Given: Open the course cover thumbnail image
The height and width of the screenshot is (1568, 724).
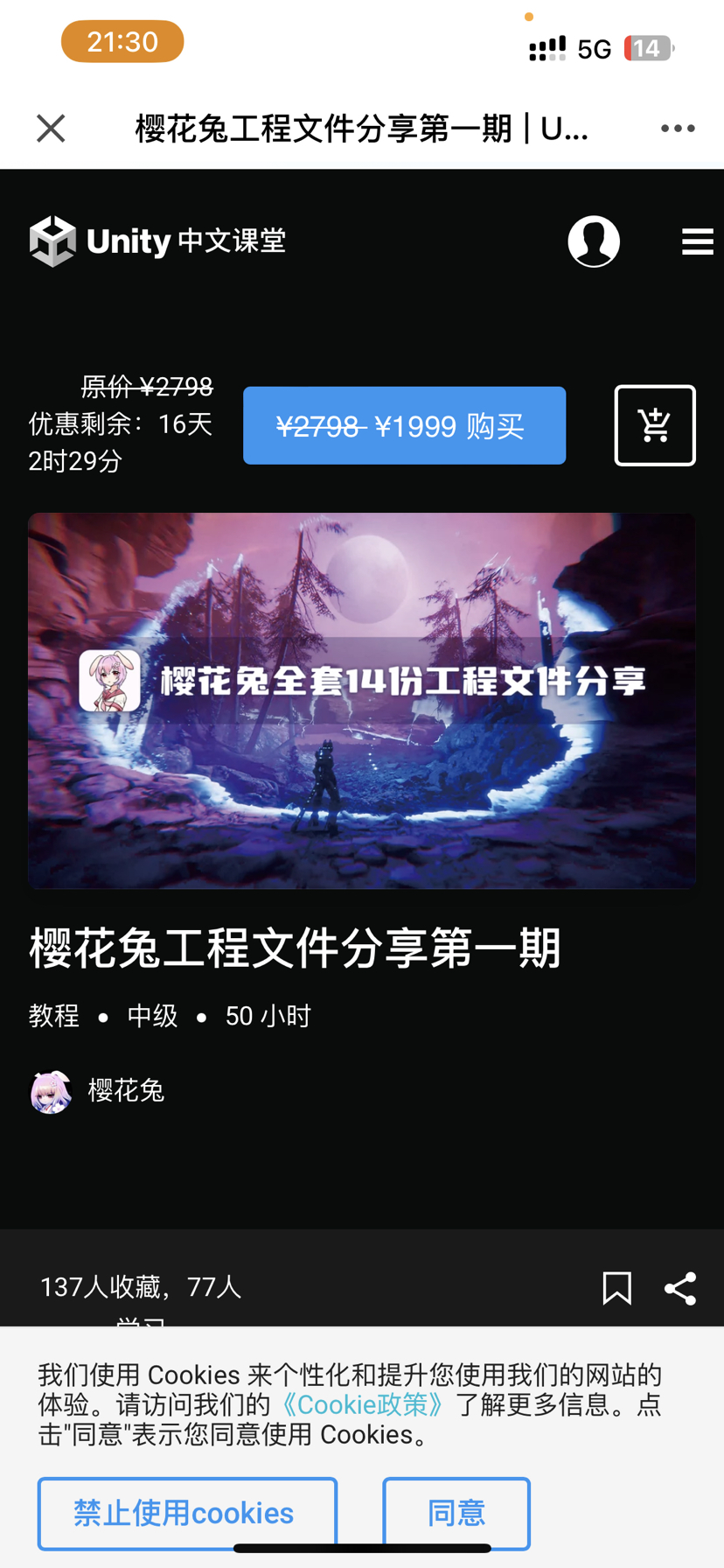Looking at the screenshot, I should coord(361,700).
